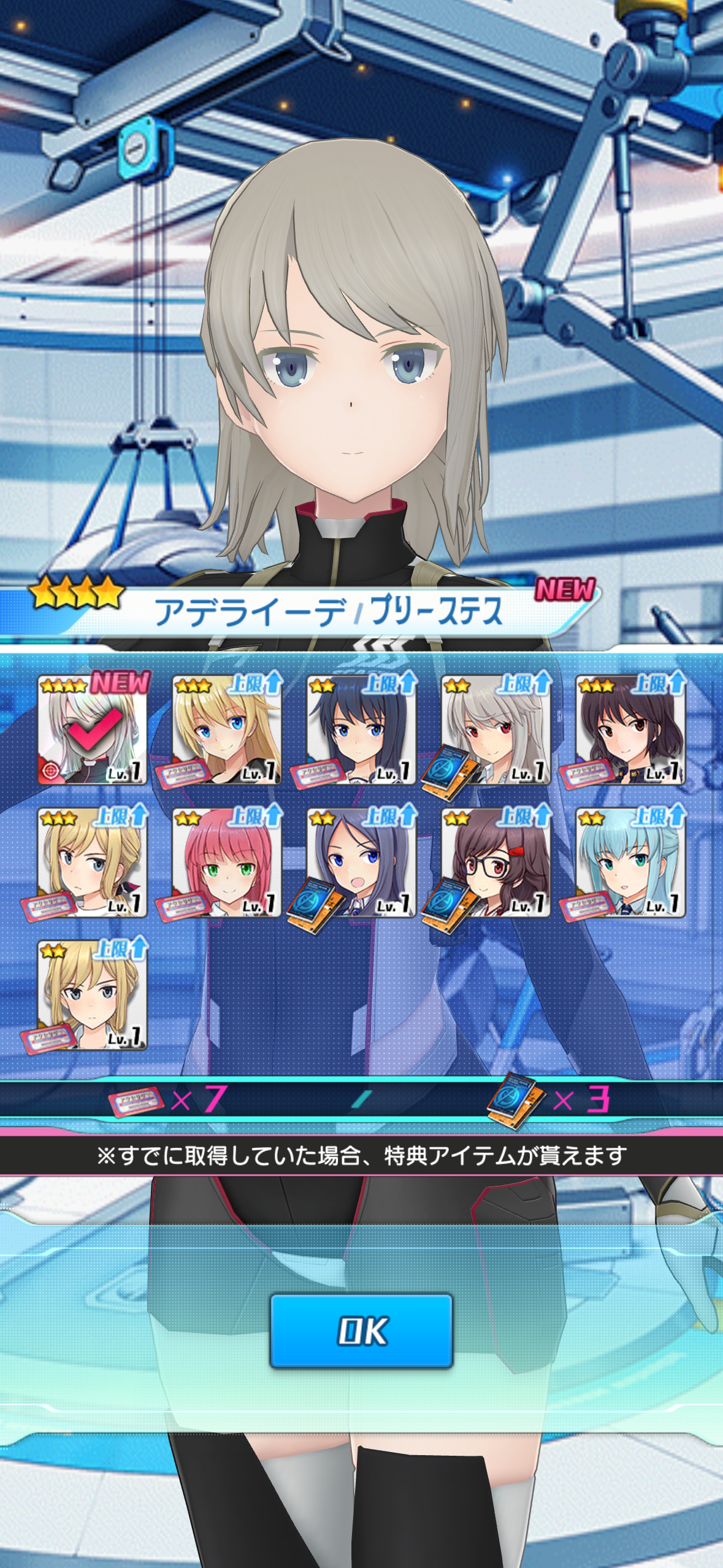Viewport: 723px width, 1568px height.
Task: Open the light-blue-haired character card
Action: 630,863
